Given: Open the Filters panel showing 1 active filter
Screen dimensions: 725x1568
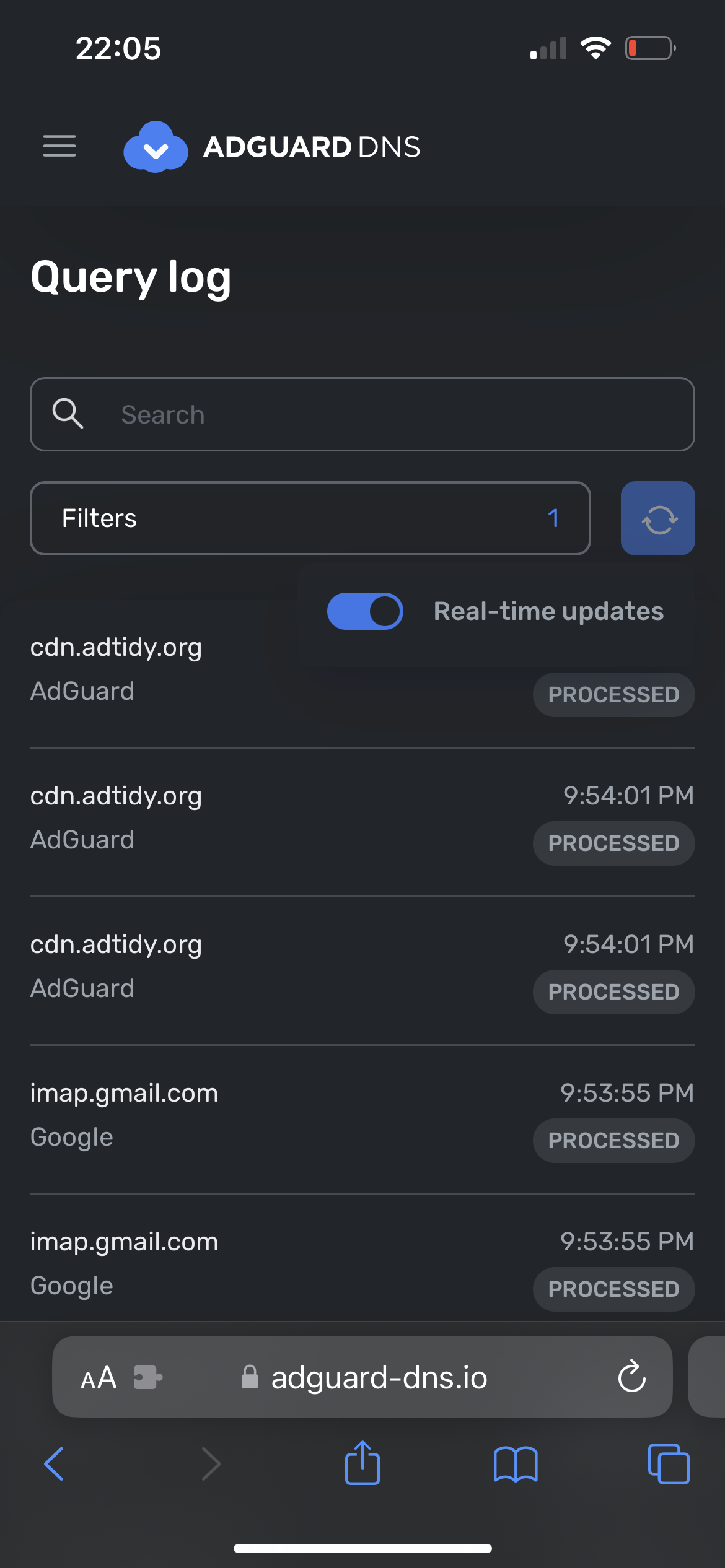Looking at the screenshot, I should click(310, 518).
